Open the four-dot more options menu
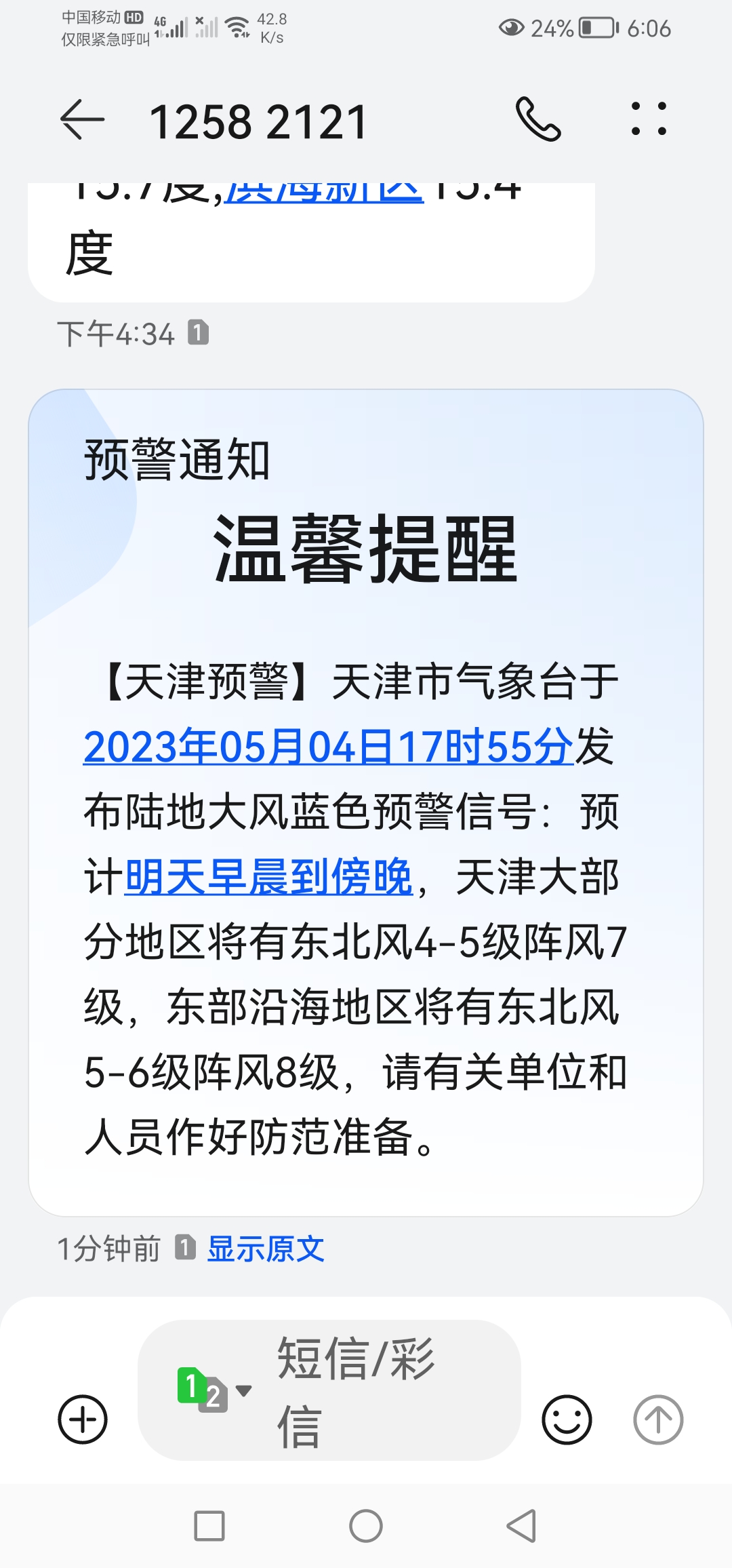Image resolution: width=732 pixels, height=1568 pixels. pyautogui.click(x=649, y=119)
